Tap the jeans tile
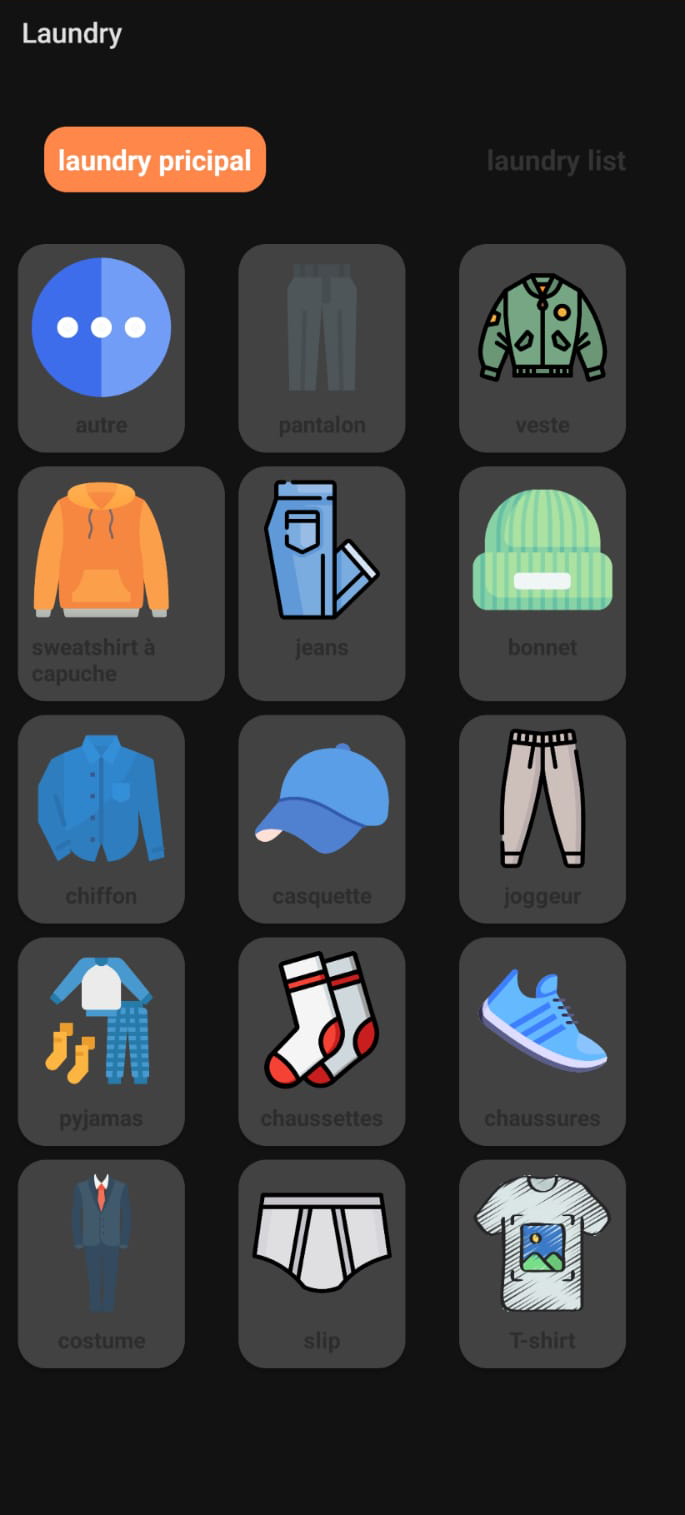 pyautogui.click(x=321, y=582)
